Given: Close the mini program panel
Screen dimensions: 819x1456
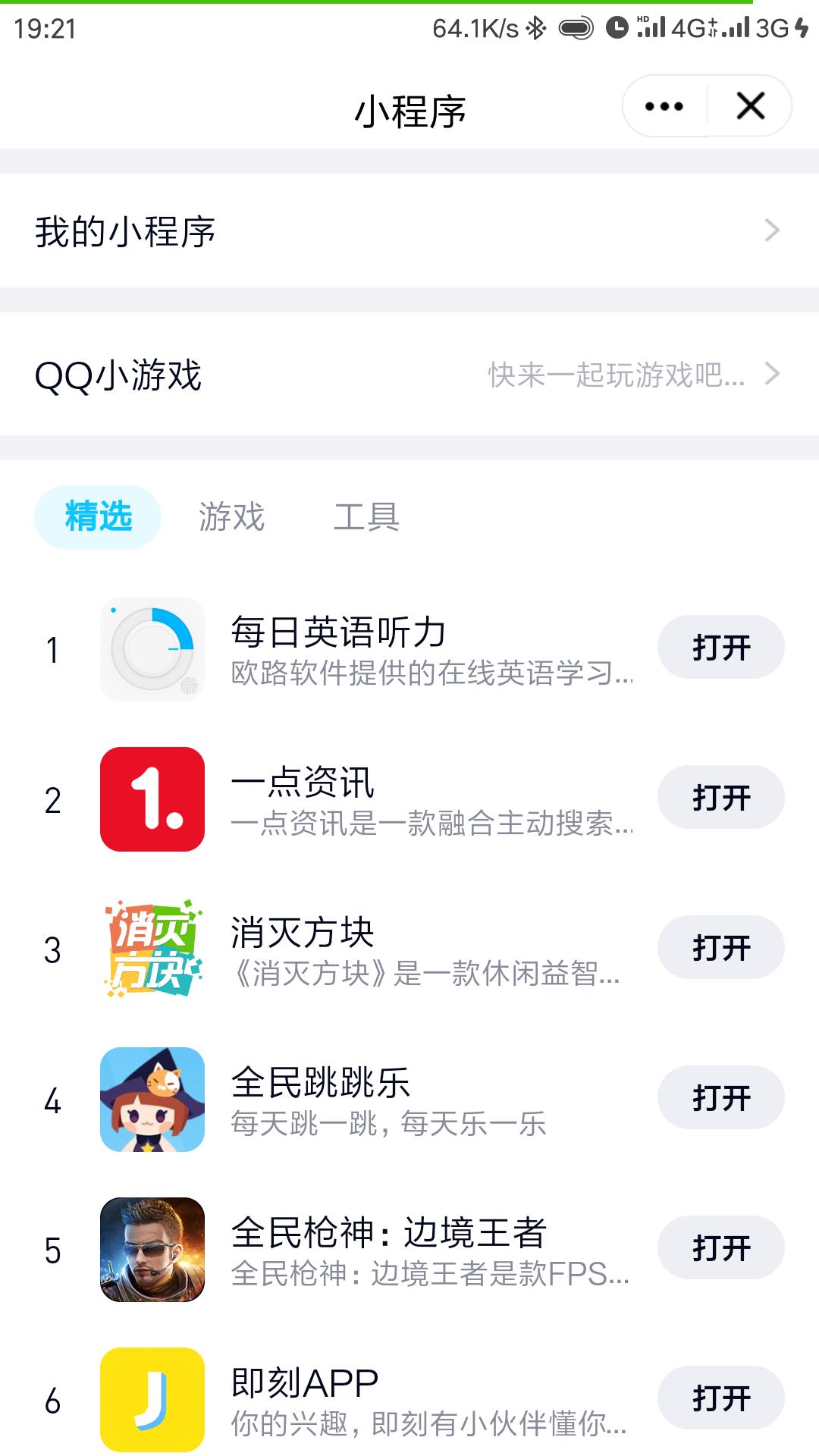Looking at the screenshot, I should pos(750,106).
